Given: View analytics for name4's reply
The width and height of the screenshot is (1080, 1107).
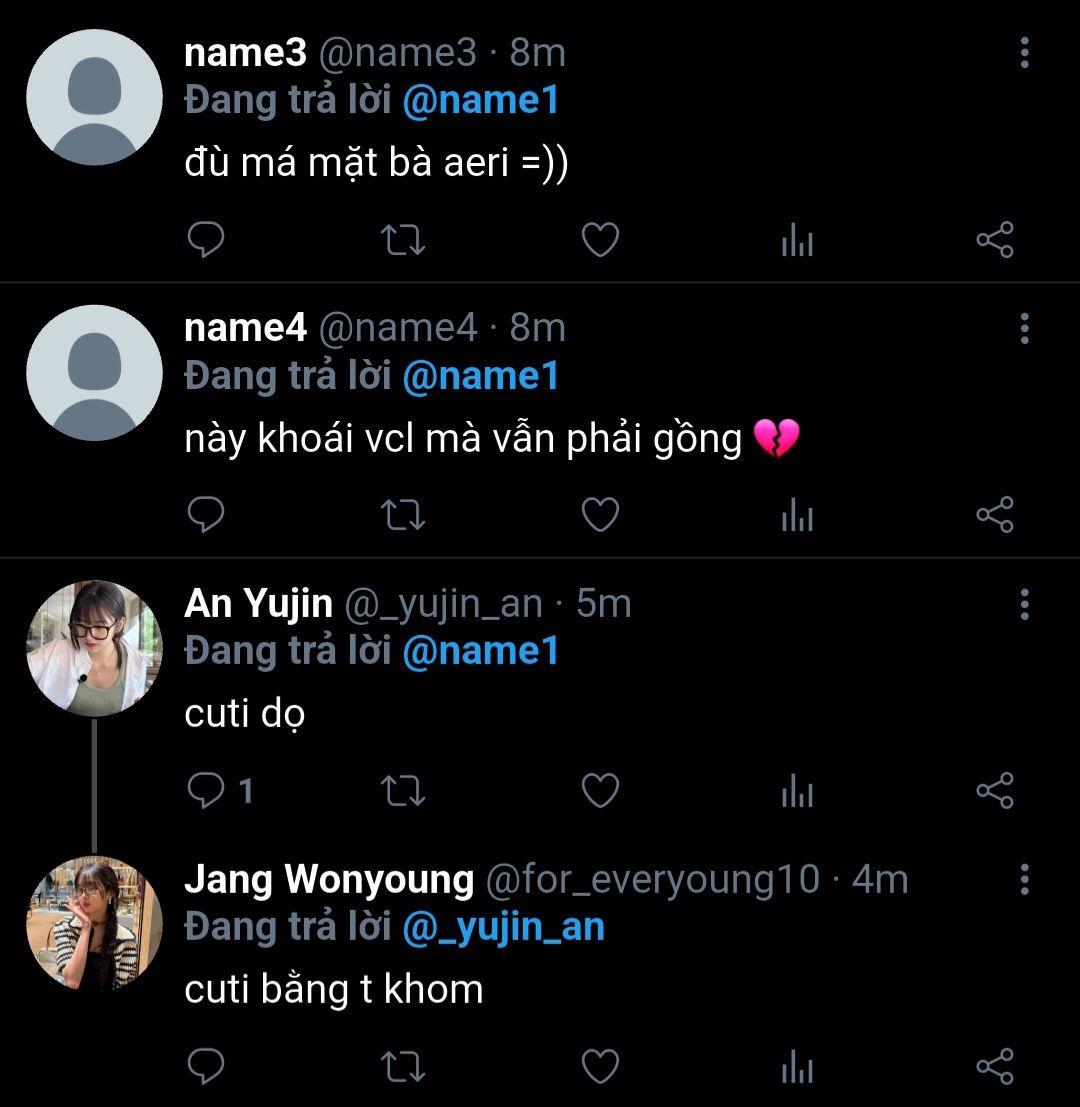Looking at the screenshot, I should (797, 516).
